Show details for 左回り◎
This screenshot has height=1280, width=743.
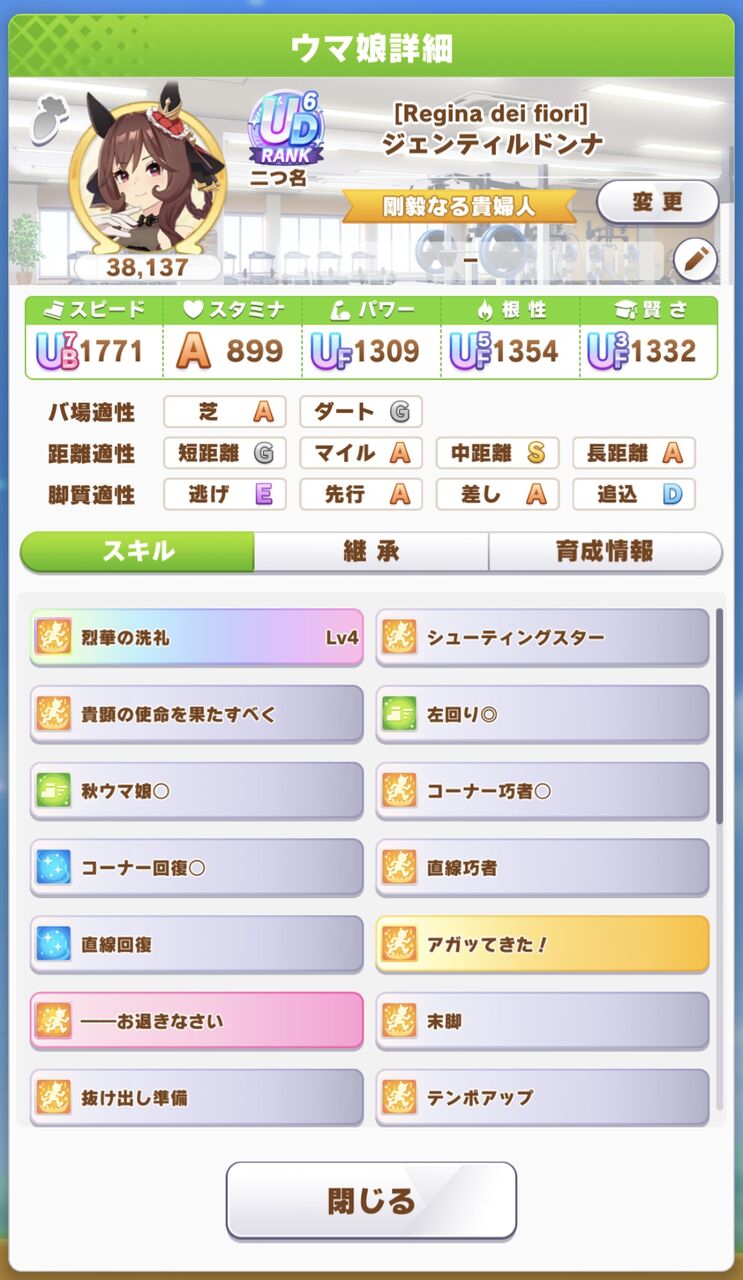click(x=542, y=714)
